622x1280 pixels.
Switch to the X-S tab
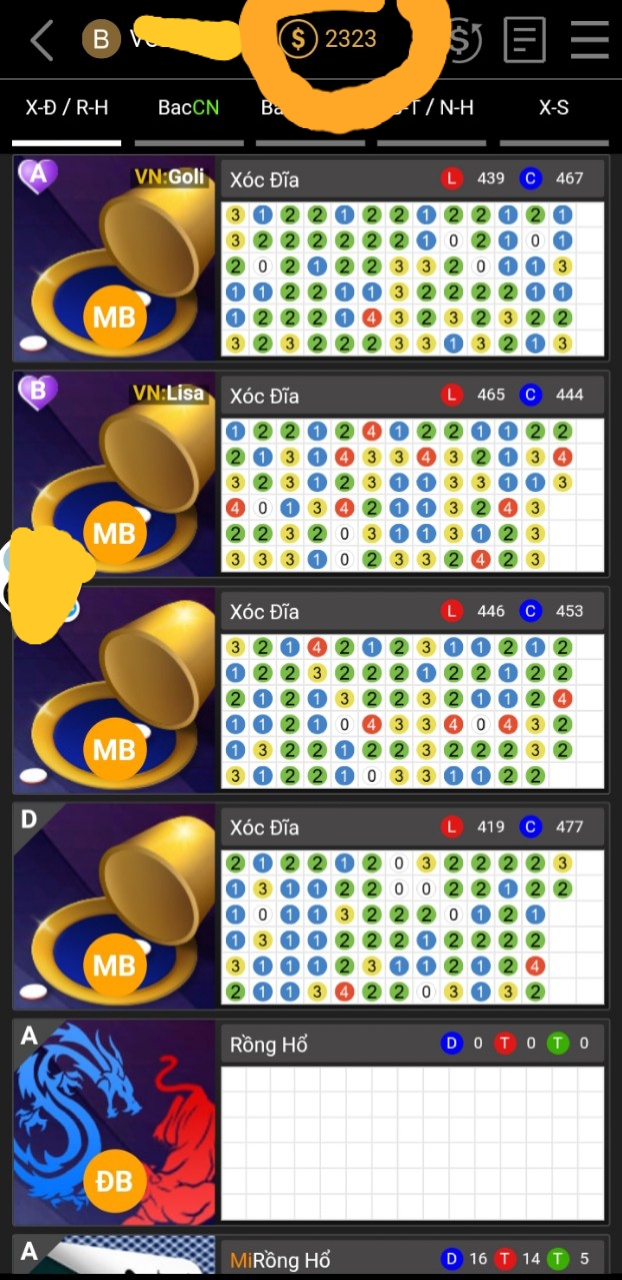(x=553, y=107)
